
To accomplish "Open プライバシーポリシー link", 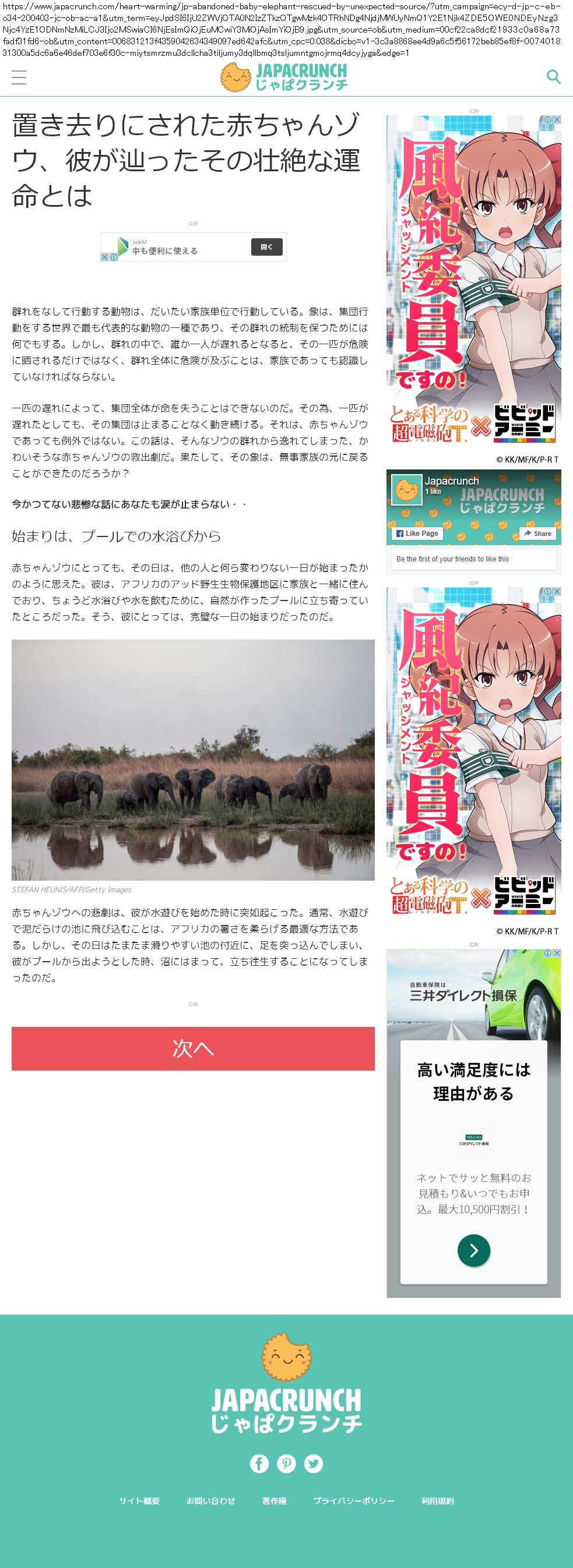I will point(354,1501).
